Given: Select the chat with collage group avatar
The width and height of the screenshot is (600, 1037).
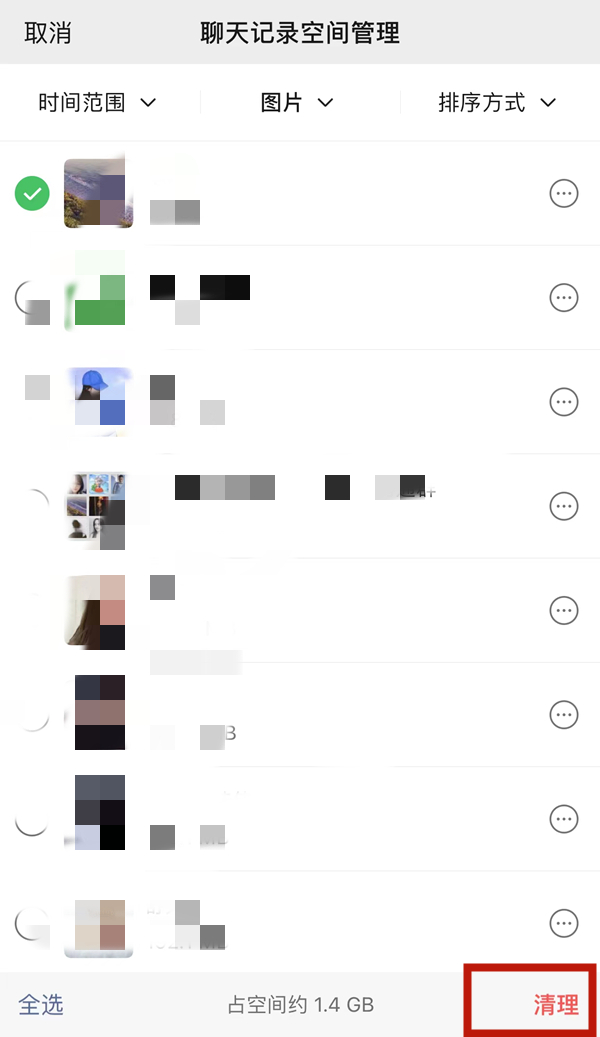Looking at the screenshot, I should pyautogui.click(x=32, y=506).
